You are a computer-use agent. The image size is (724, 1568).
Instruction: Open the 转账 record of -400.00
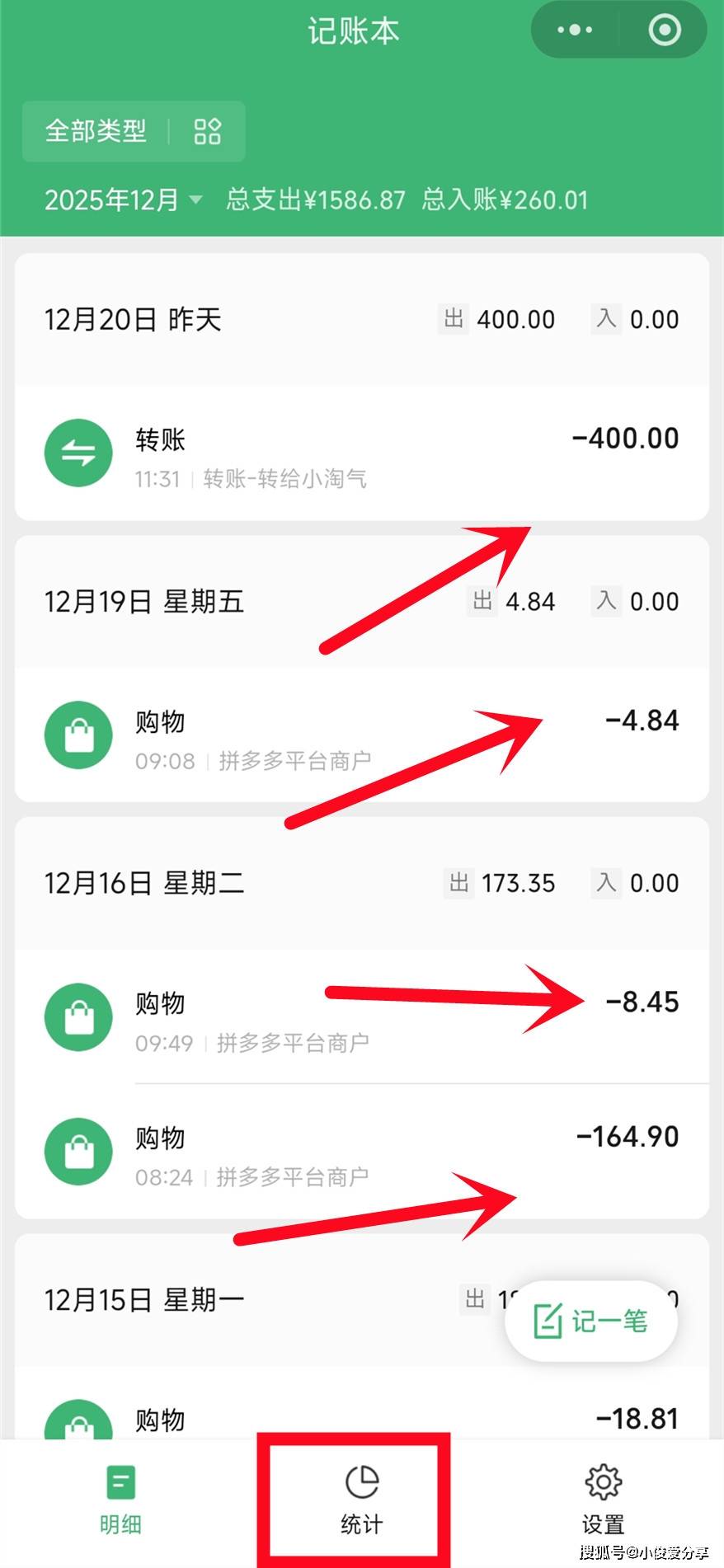pos(361,454)
